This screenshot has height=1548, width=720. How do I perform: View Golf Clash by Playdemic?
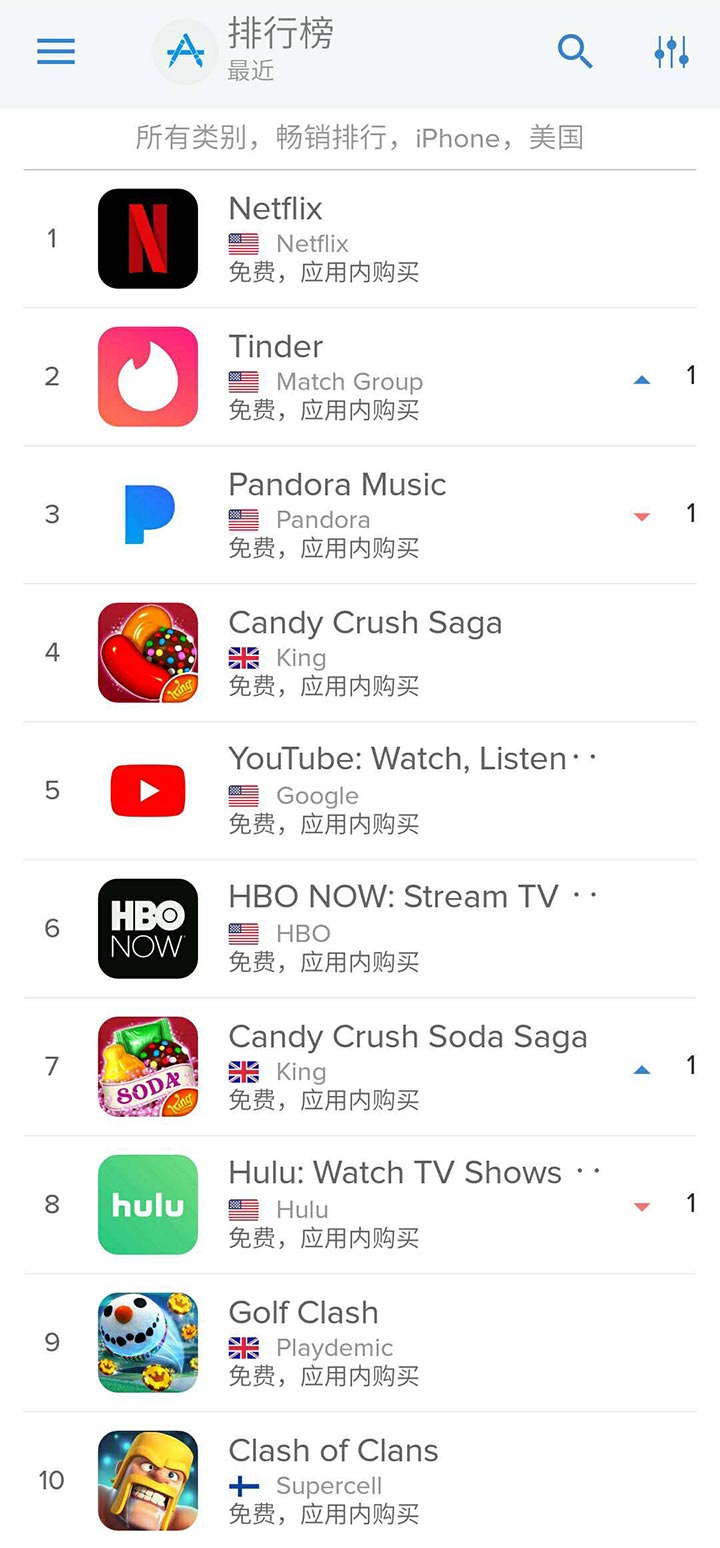click(360, 1343)
